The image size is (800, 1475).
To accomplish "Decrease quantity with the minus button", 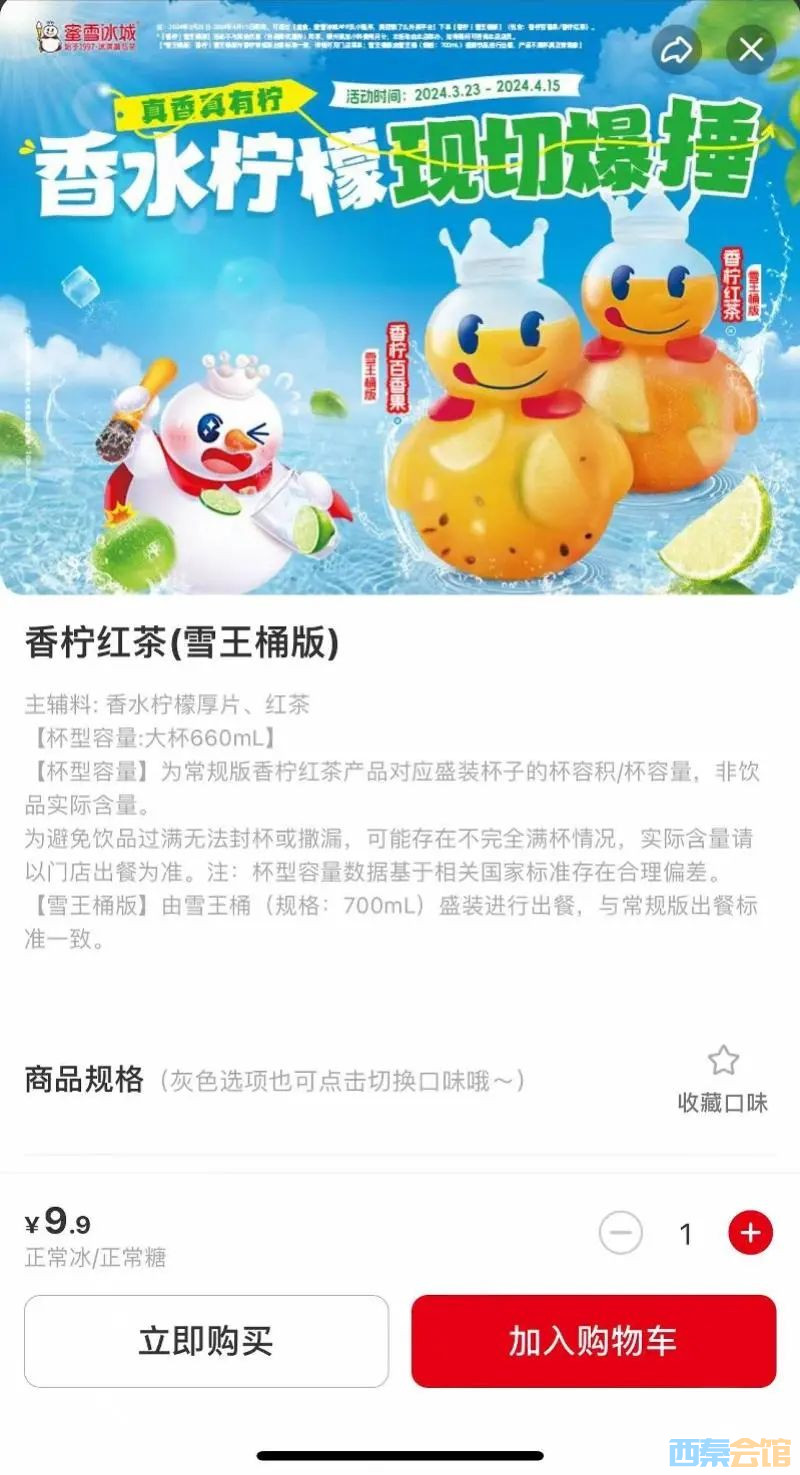I will point(620,1233).
